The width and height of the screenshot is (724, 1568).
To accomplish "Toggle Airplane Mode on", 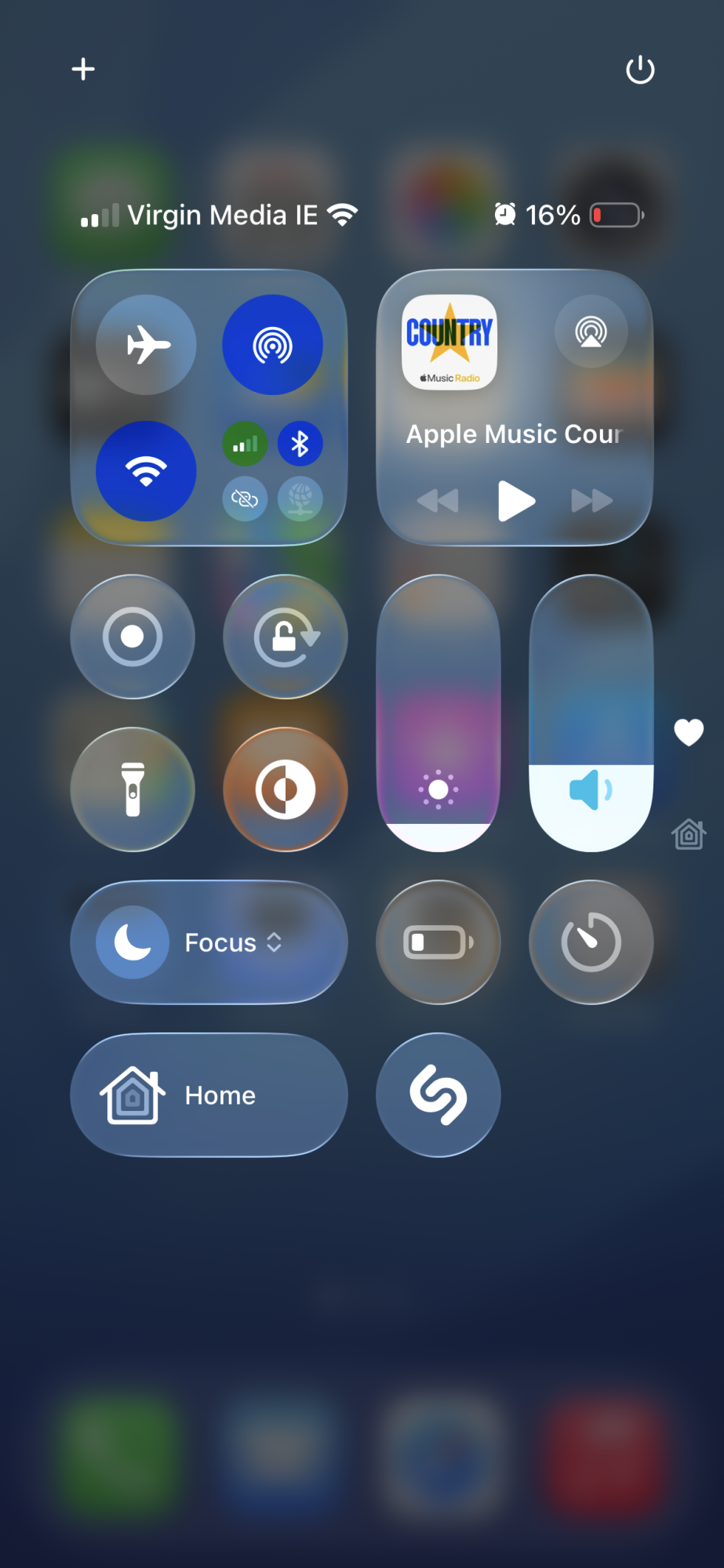I will [147, 345].
